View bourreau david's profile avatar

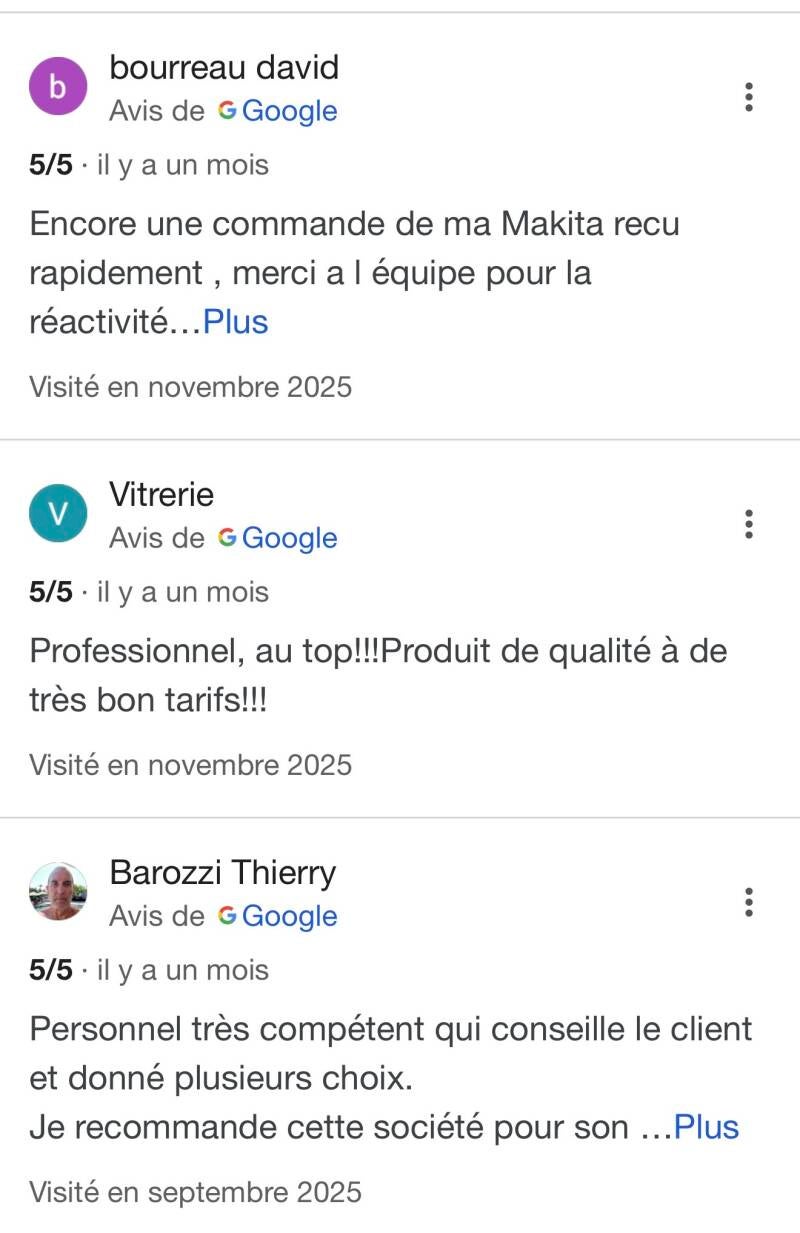58,87
